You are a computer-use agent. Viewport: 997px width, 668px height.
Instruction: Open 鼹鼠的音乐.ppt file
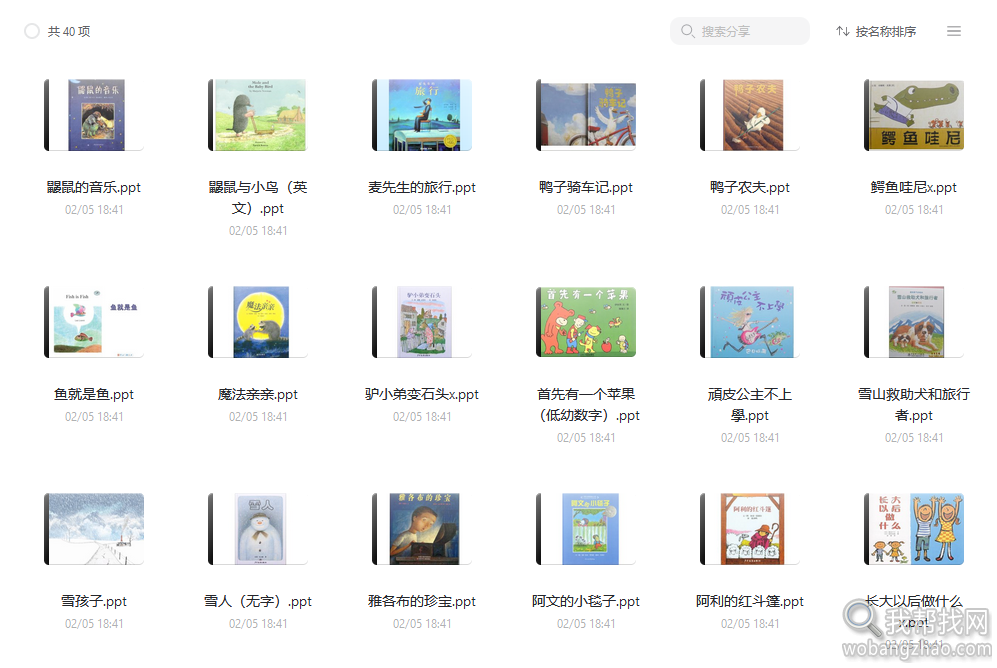(x=94, y=115)
